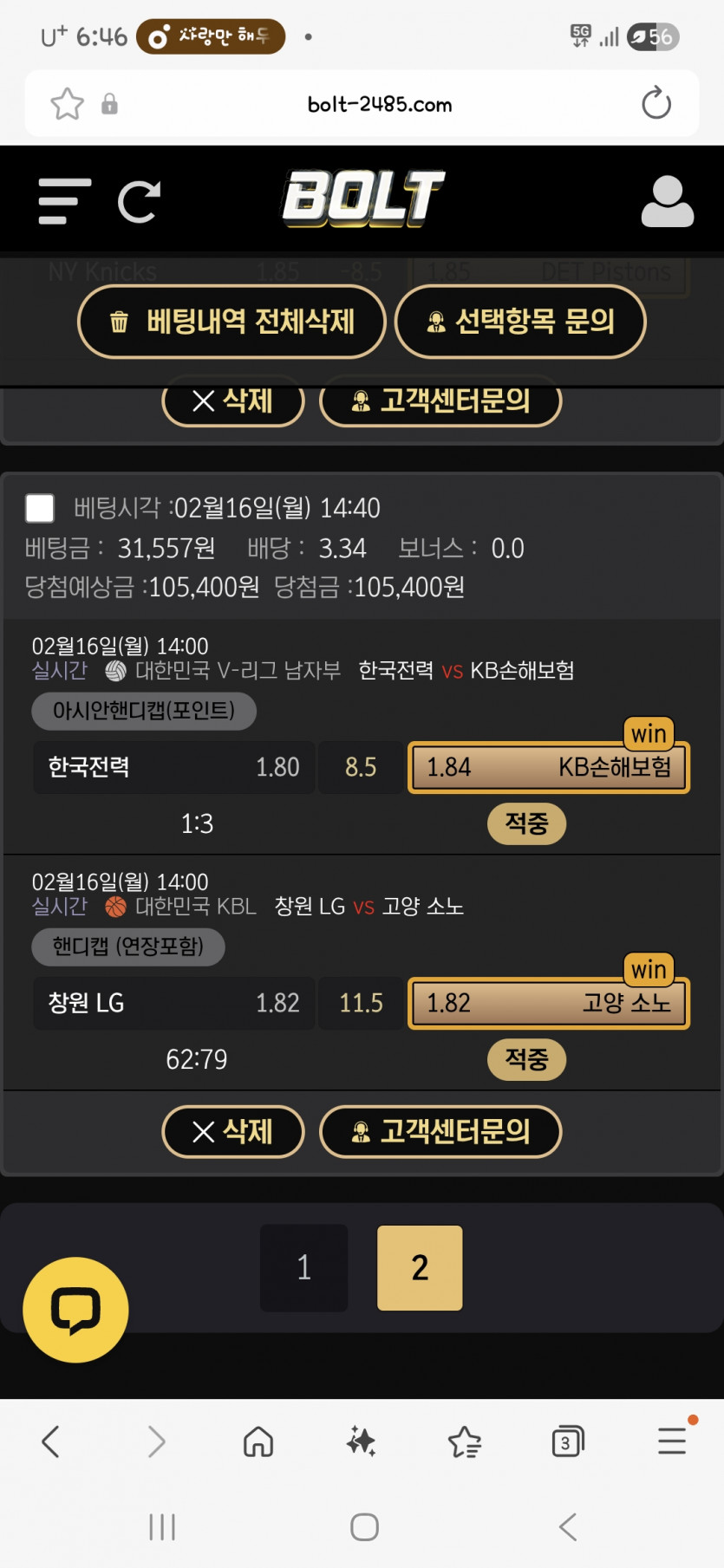Tap 고객센터문의 under the 14:40 bet
This screenshot has width=724, height=1568.
440,1131
